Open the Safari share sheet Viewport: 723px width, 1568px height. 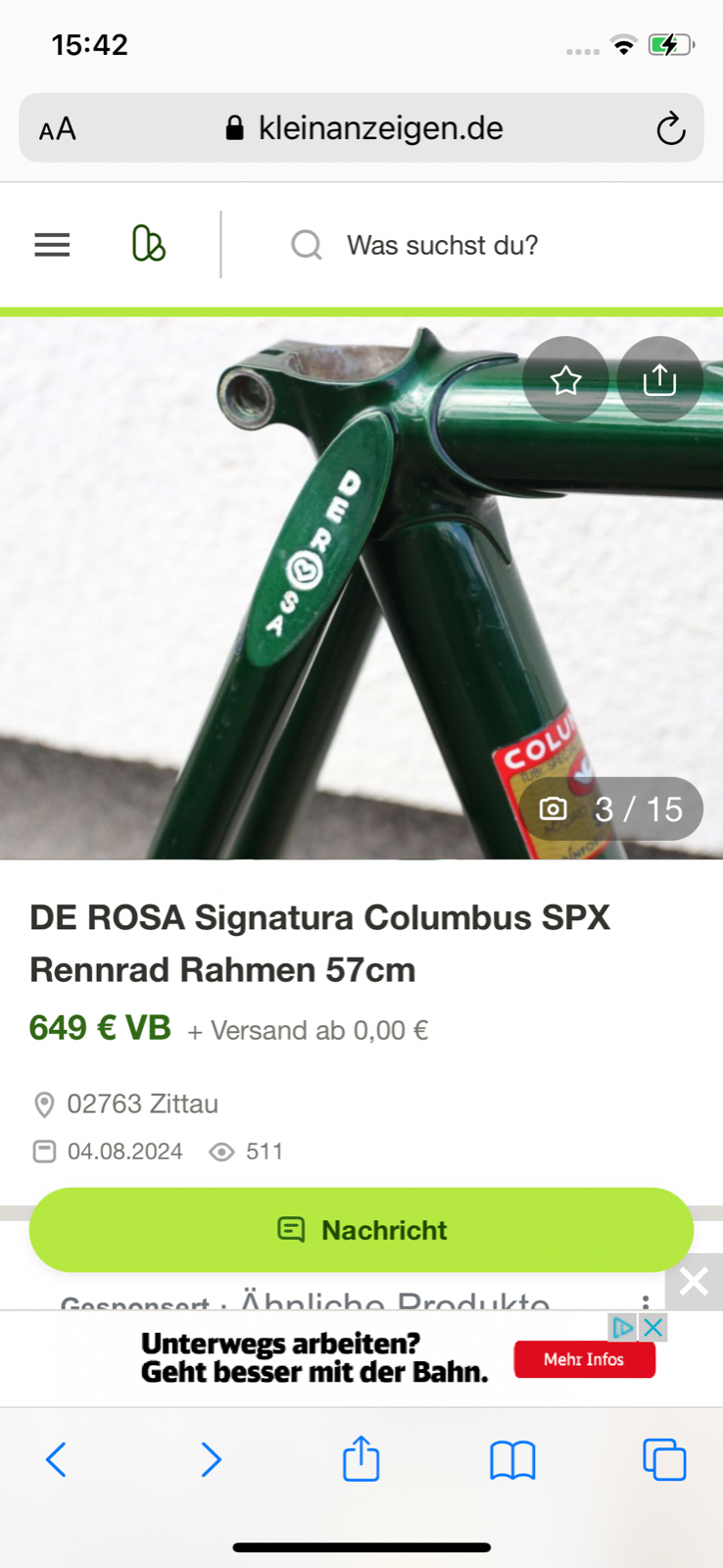click(x=361, y=1458)
